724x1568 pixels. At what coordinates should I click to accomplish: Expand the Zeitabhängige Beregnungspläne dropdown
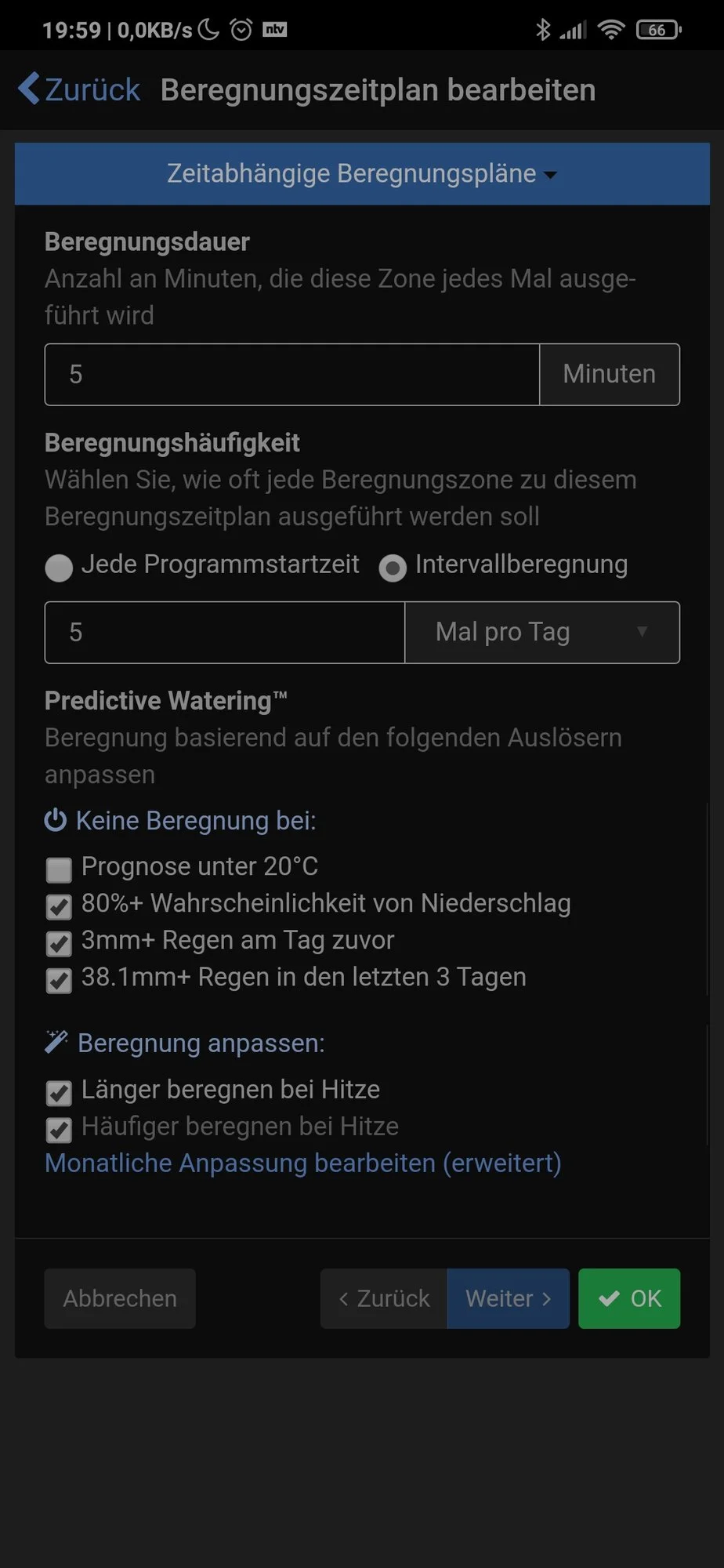[x=362, y=174]
